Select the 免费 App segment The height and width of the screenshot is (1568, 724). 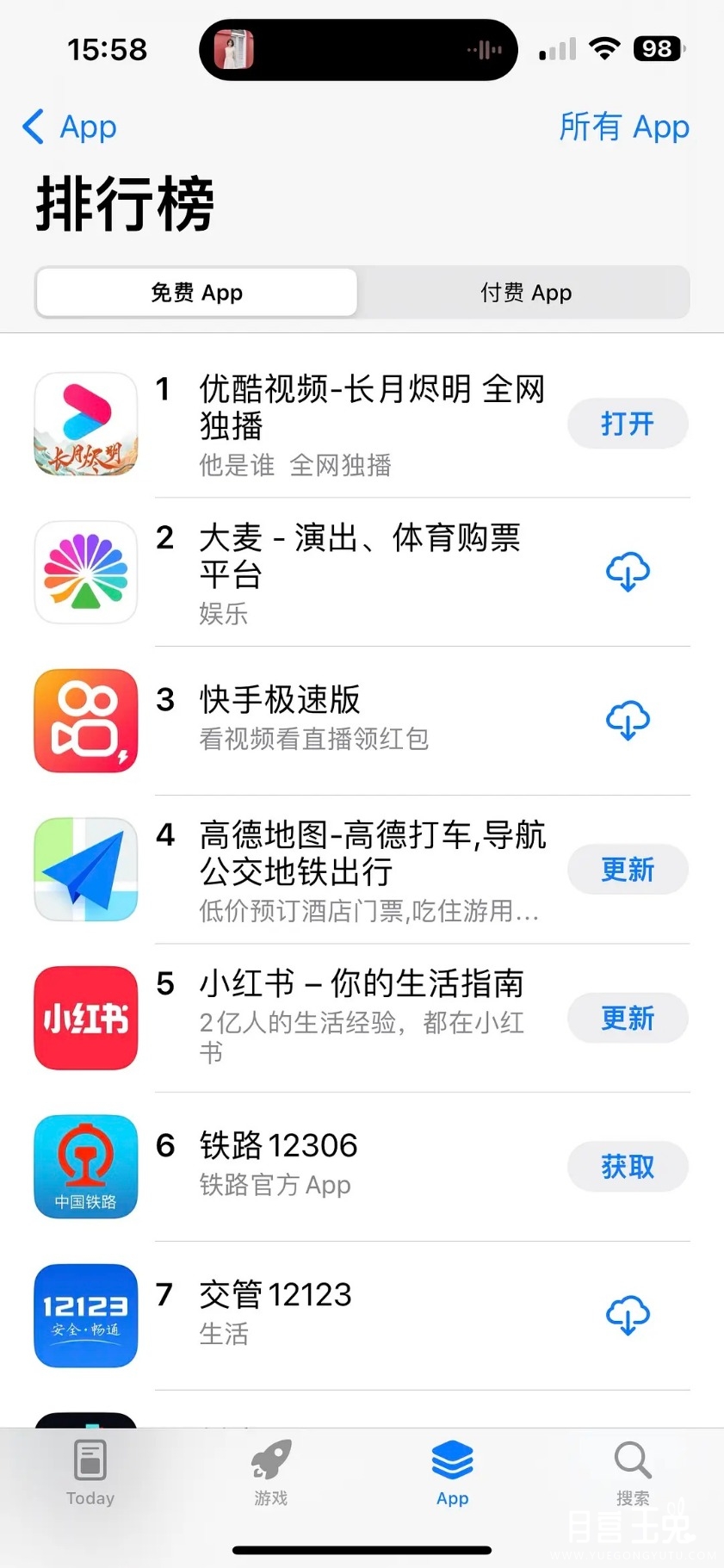[x=196, y=293]
